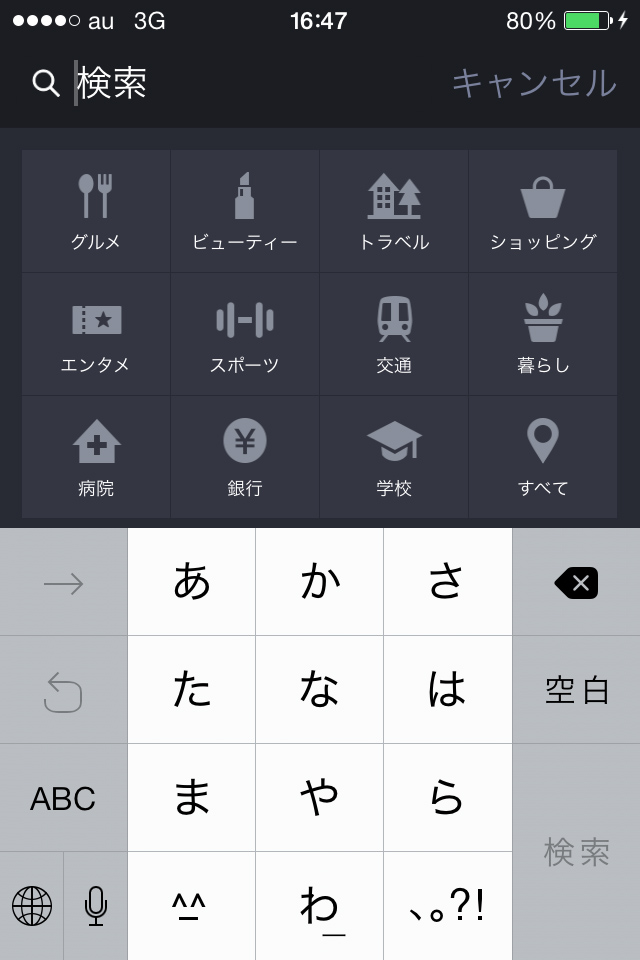Open the グルメ category
This screenshot has width=640, height=960.
96,211
